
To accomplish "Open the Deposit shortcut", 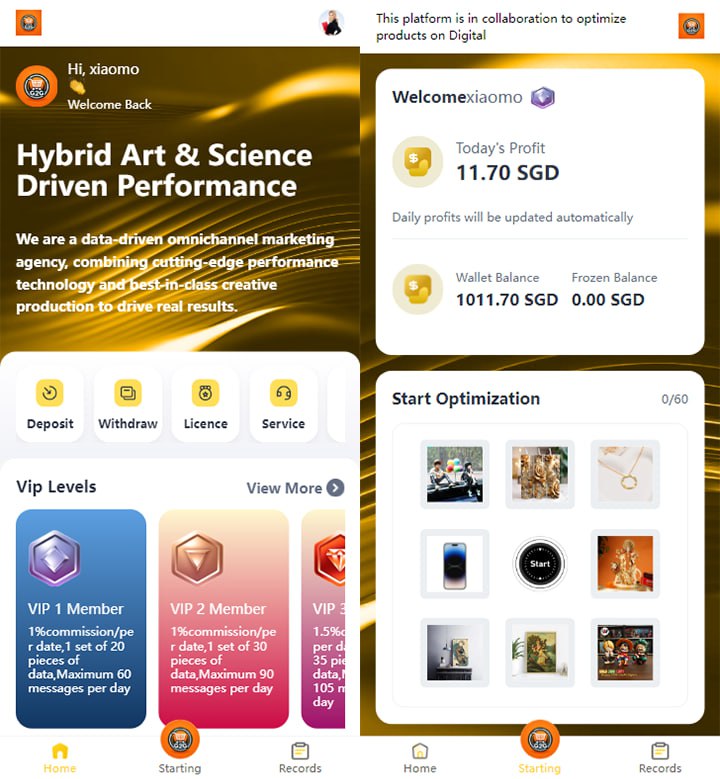I will point(50,404).
